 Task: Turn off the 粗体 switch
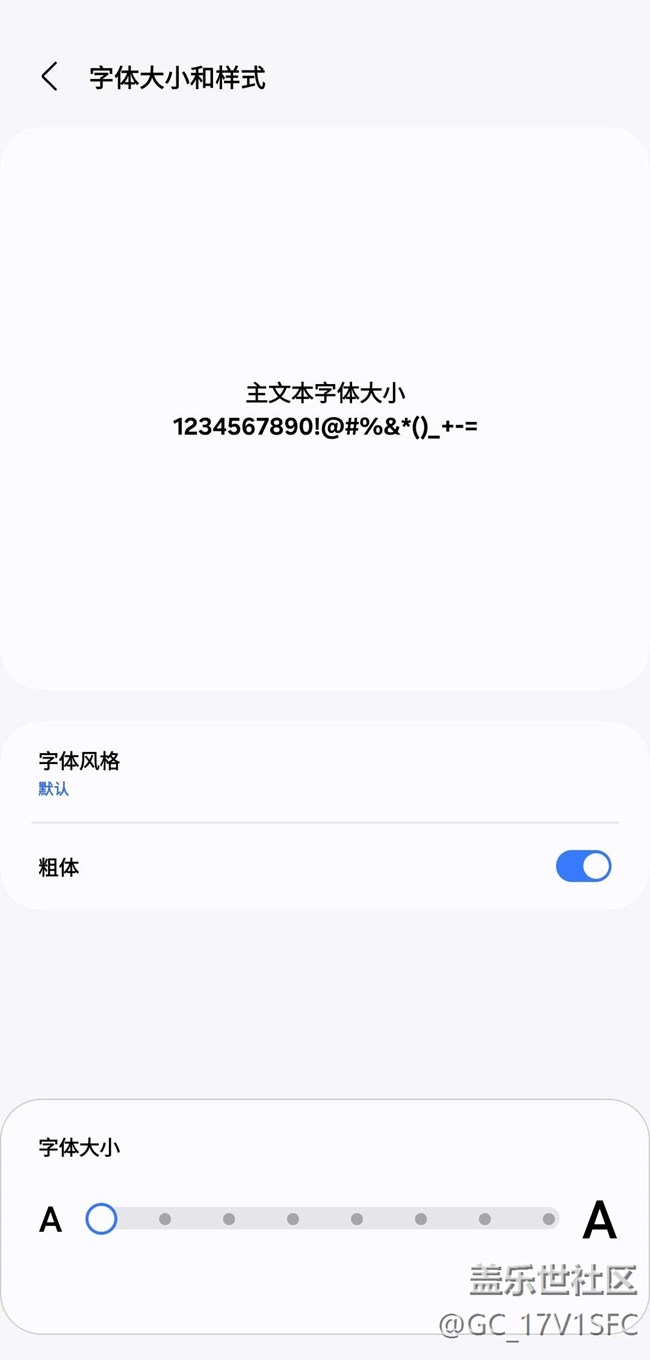(583, 866)
